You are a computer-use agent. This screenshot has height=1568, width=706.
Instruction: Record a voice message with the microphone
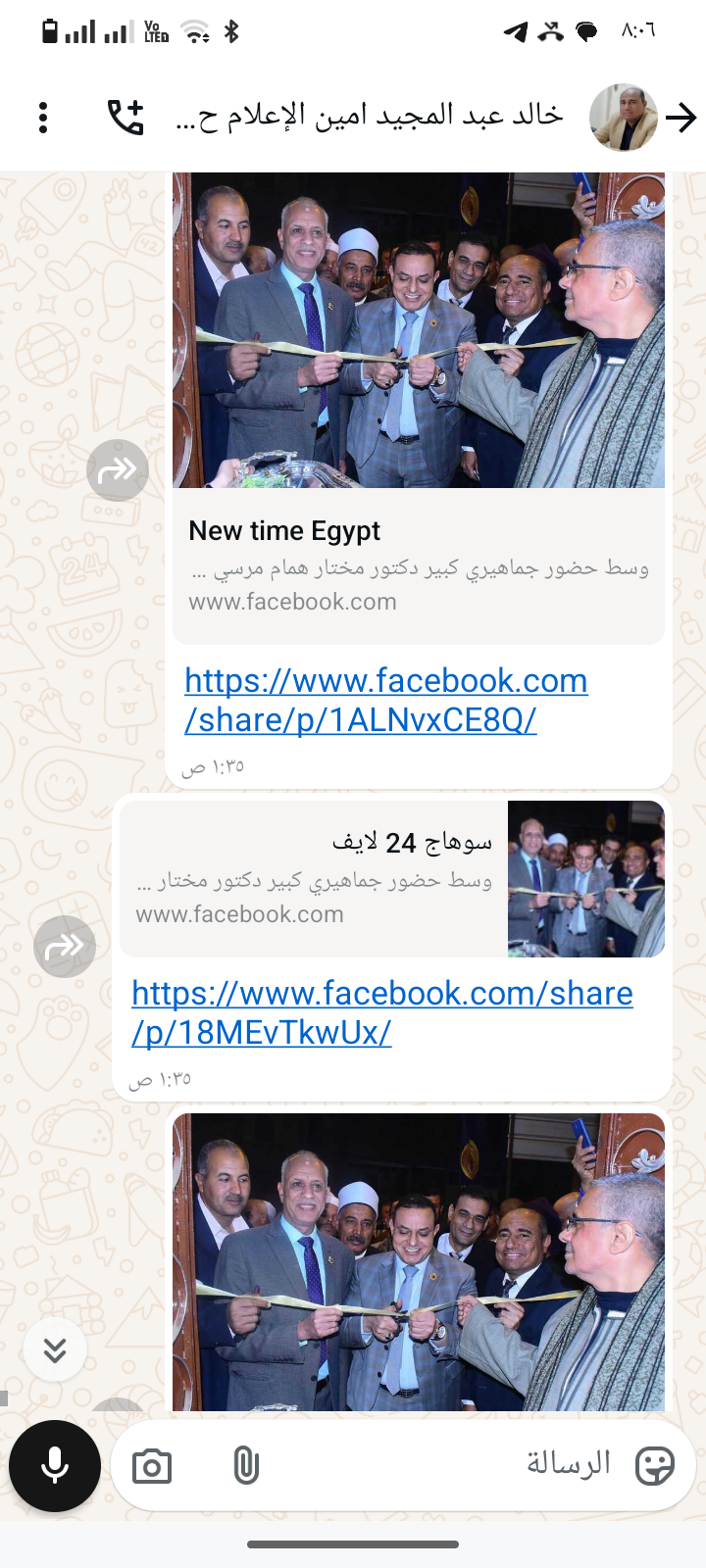(55, 1466)
